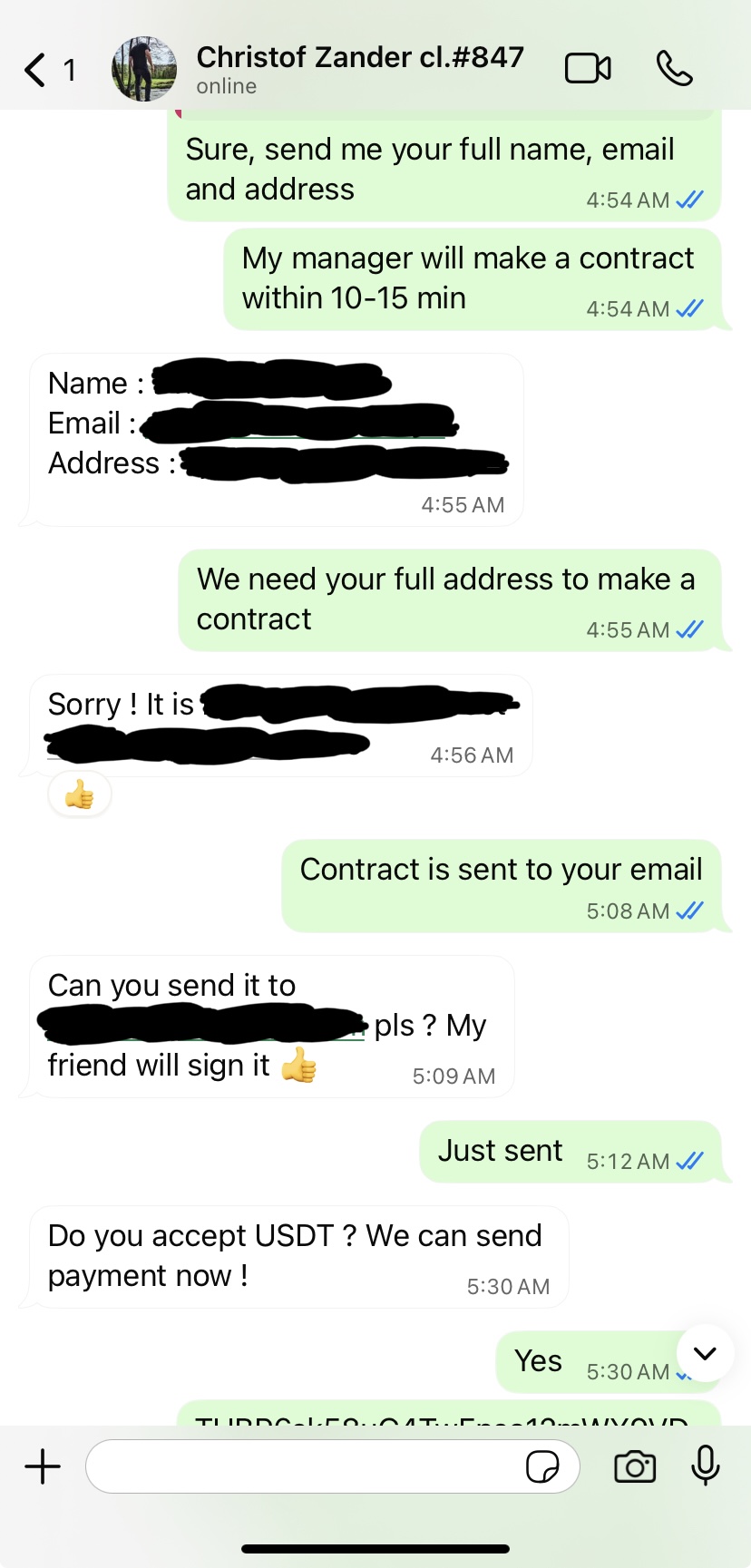The height and width of the screenshot is (1568, 751).
Task: Start a voice call with Christof Zander
Action: click(x=674, y=69)
